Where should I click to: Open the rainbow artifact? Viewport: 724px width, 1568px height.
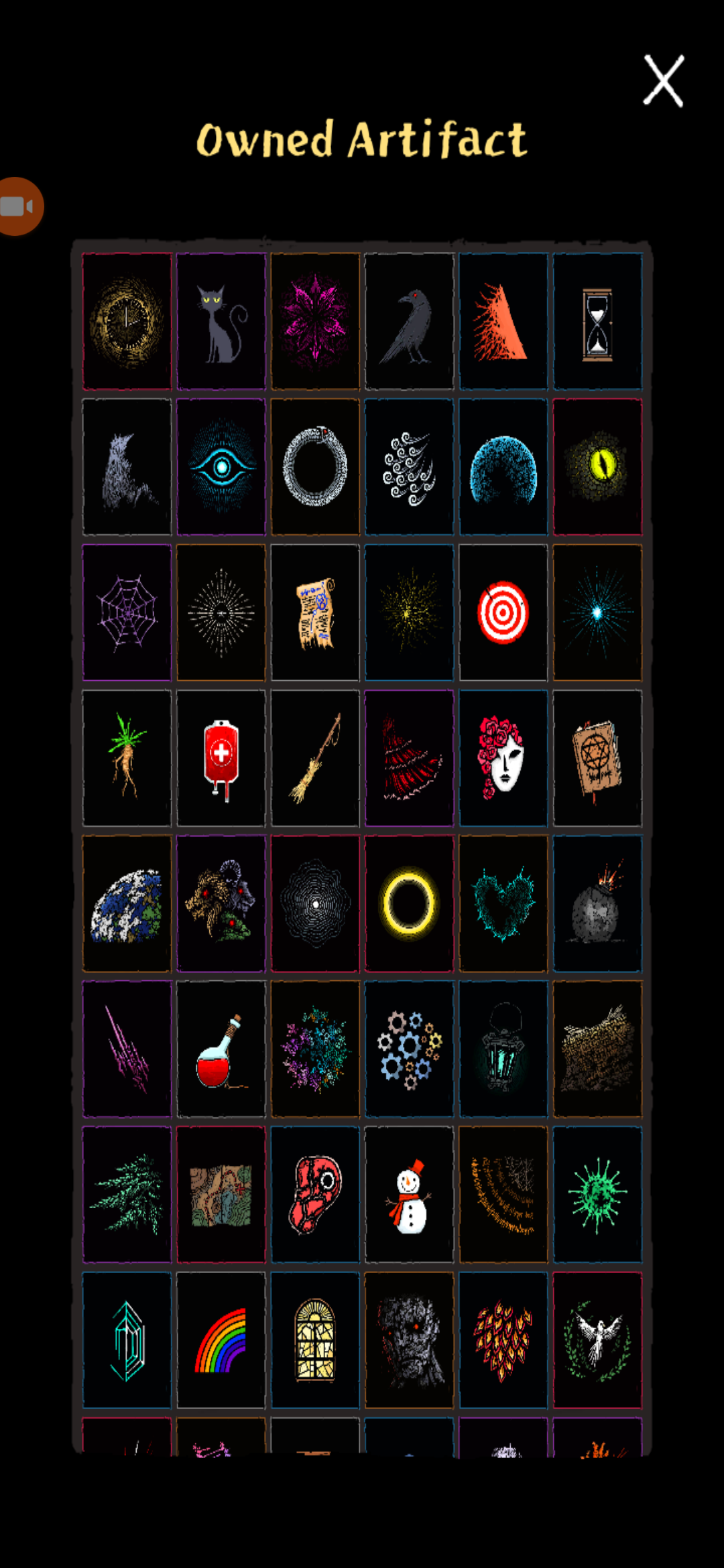pos(221,1340)
